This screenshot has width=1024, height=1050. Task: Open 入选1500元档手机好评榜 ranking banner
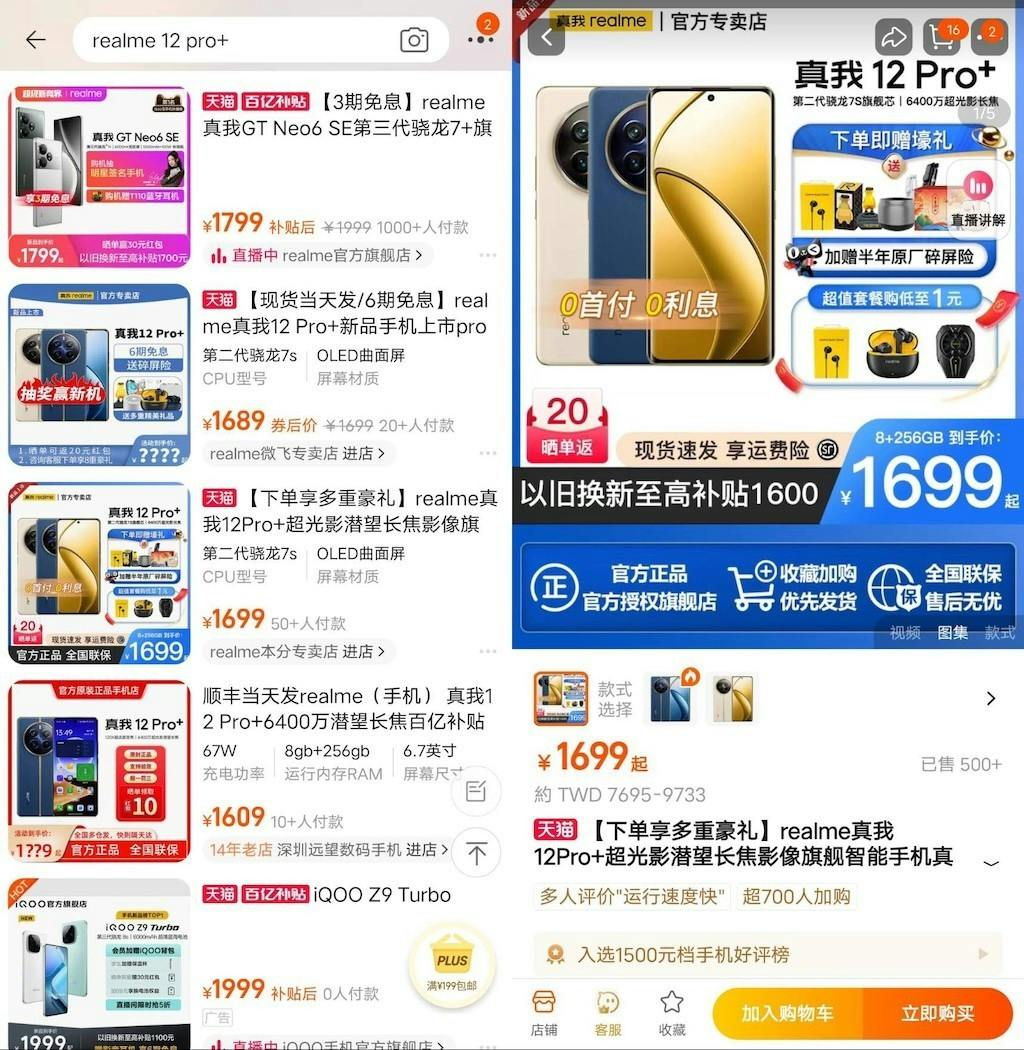[x=767, y=954]
